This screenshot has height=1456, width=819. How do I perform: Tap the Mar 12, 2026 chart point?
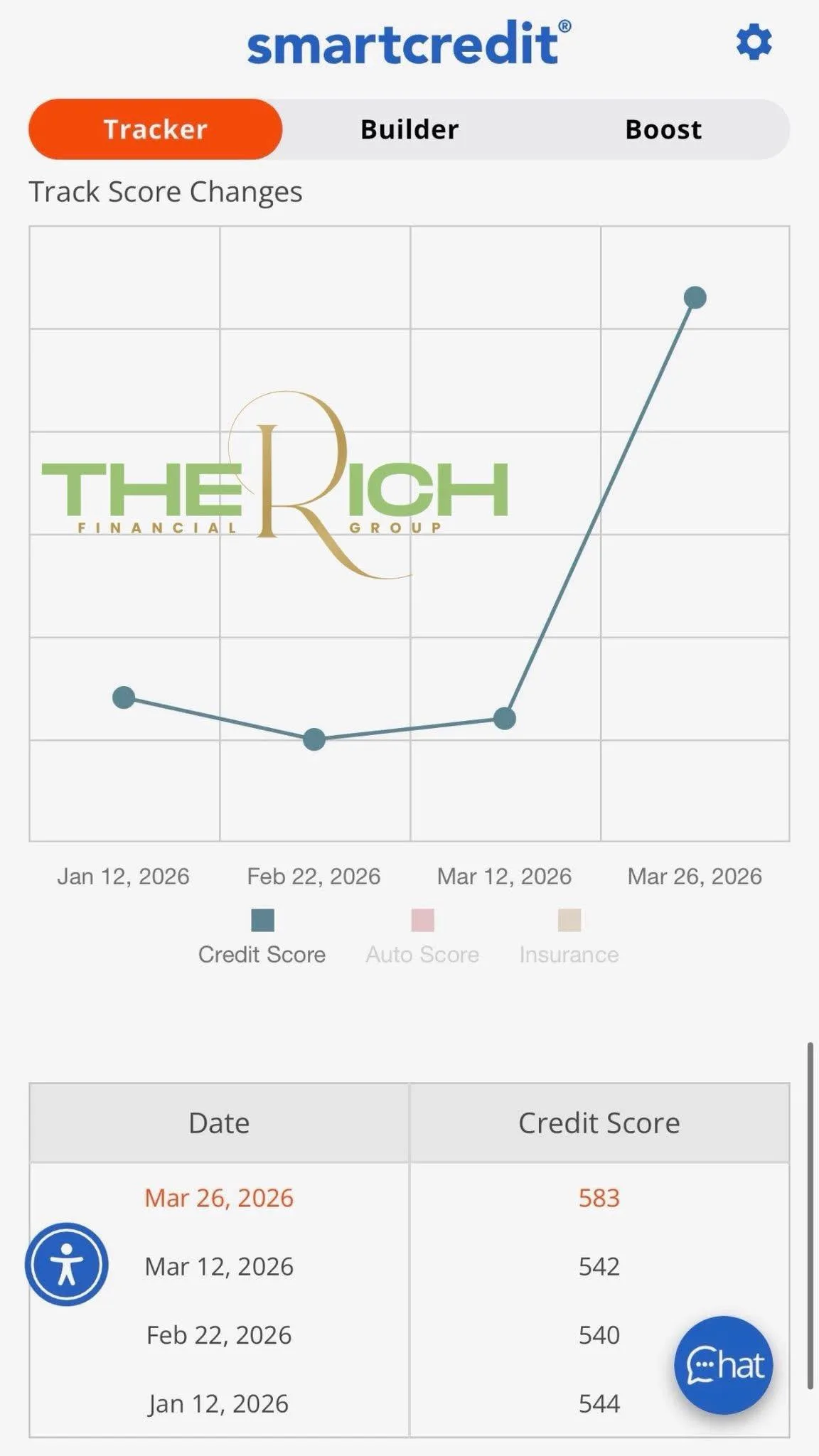pyautogui.click(x=504, y=719)
